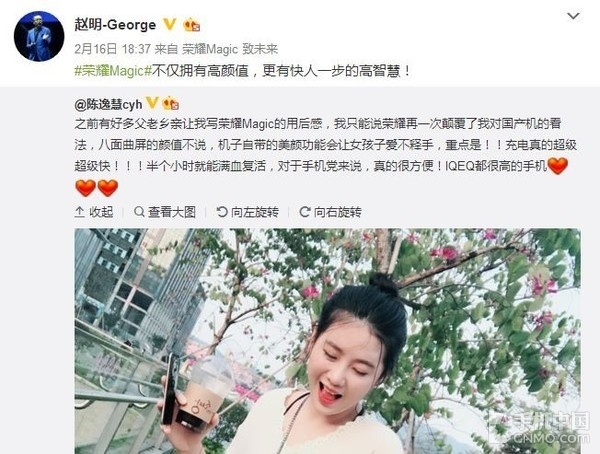Open 赵明-George's profile avatar
Viewport: 600px width, 454px height.
[x=39, y=38]
